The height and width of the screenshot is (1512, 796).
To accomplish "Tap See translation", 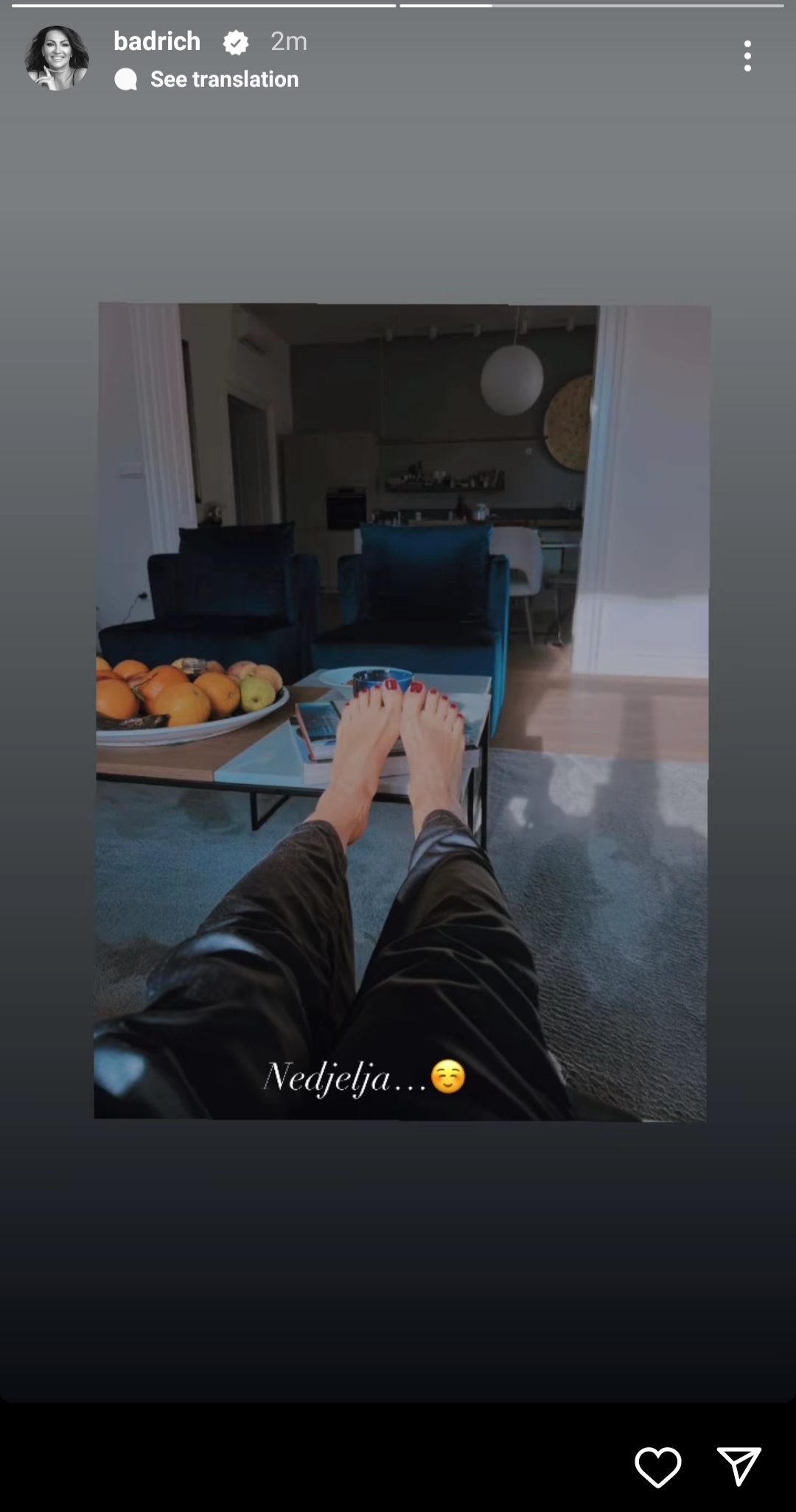I will [223, 80].
